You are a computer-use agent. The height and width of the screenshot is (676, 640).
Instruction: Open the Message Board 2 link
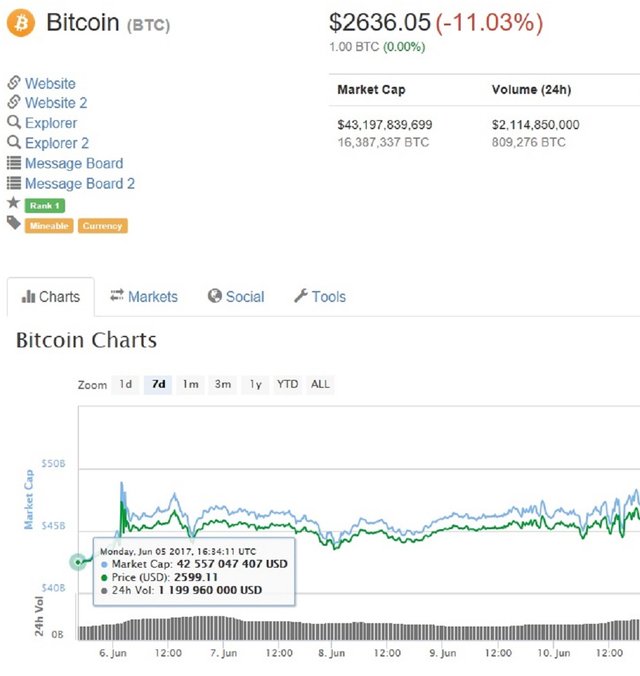[x=80, y=183]
